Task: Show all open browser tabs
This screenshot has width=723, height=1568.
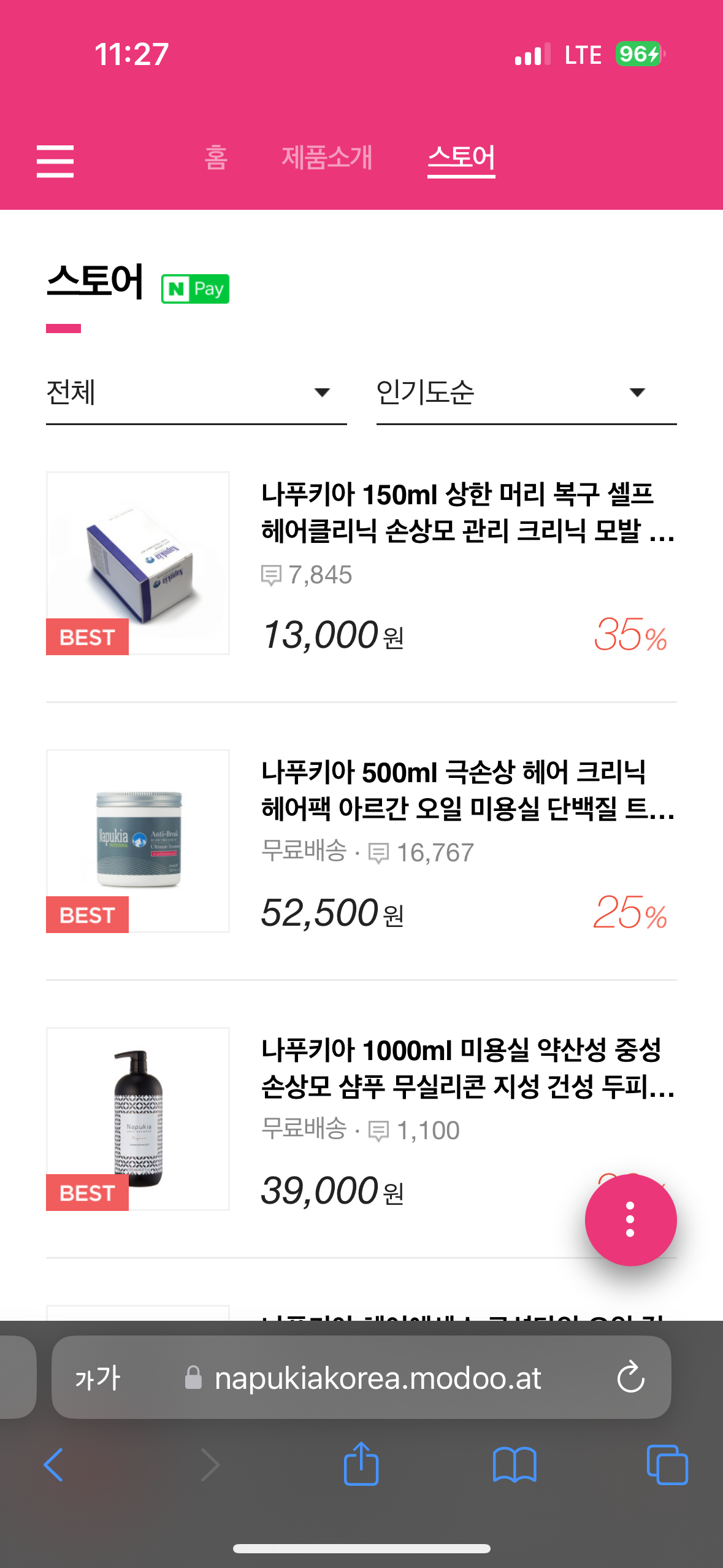Action: [667, 1465]
